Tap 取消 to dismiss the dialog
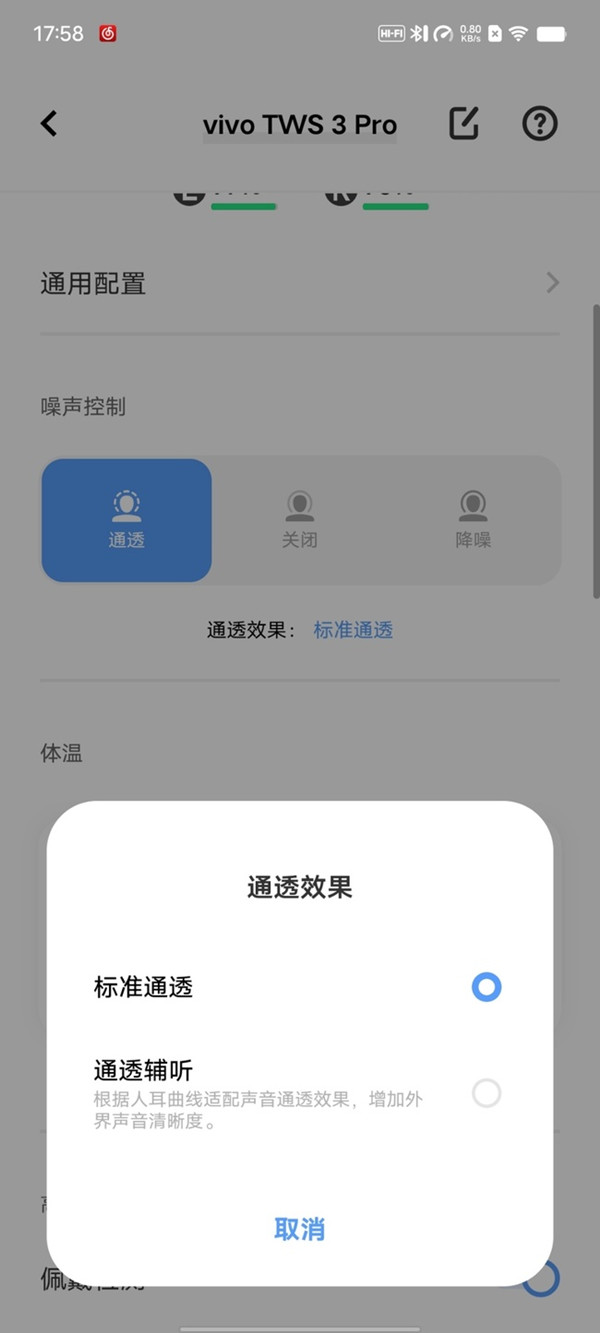The height and width of the screenshot is (1333, 600). tap(299, 1229)
